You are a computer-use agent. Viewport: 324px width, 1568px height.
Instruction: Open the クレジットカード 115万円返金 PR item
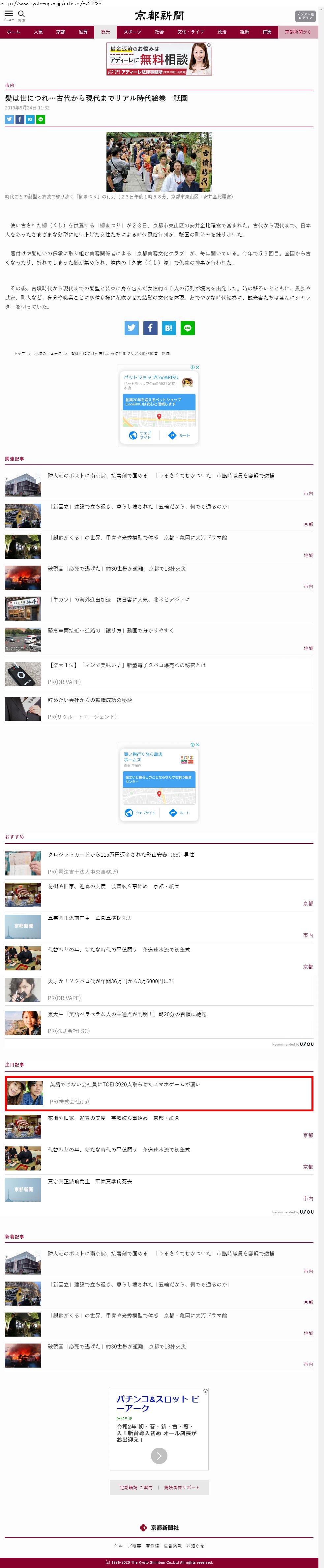click(121, 855)
